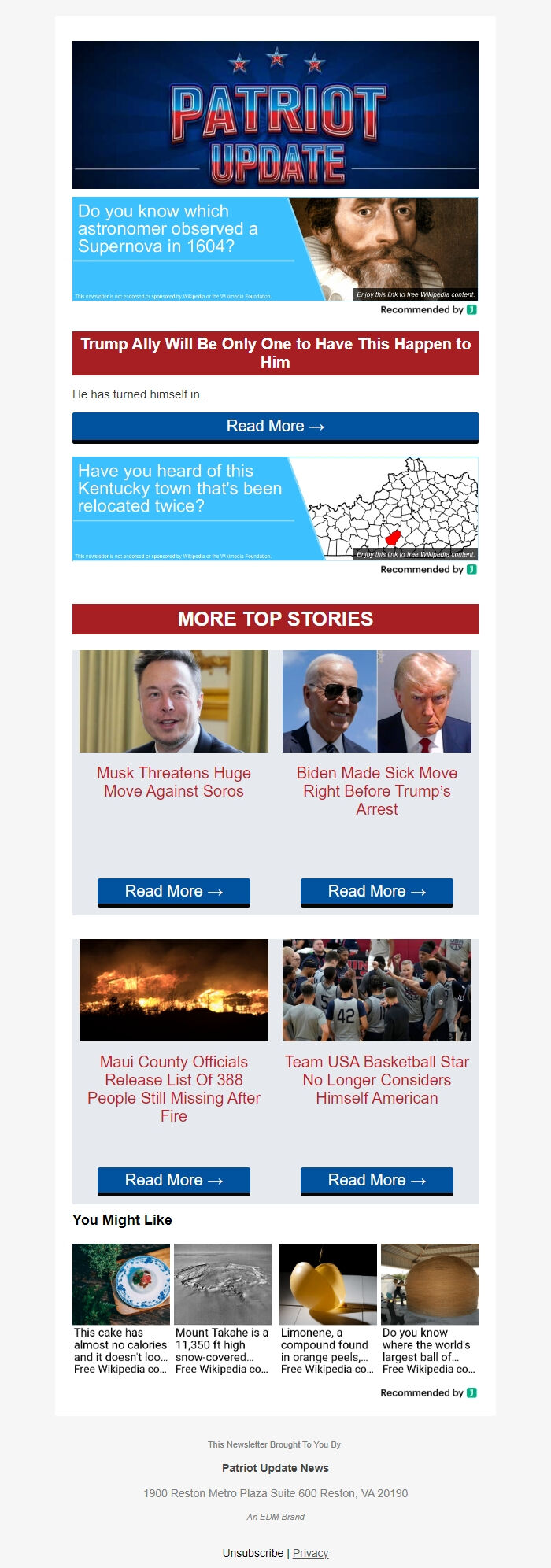Read more under the Team USA story
The image size is (551, 1568).
tap(377, 1181)
